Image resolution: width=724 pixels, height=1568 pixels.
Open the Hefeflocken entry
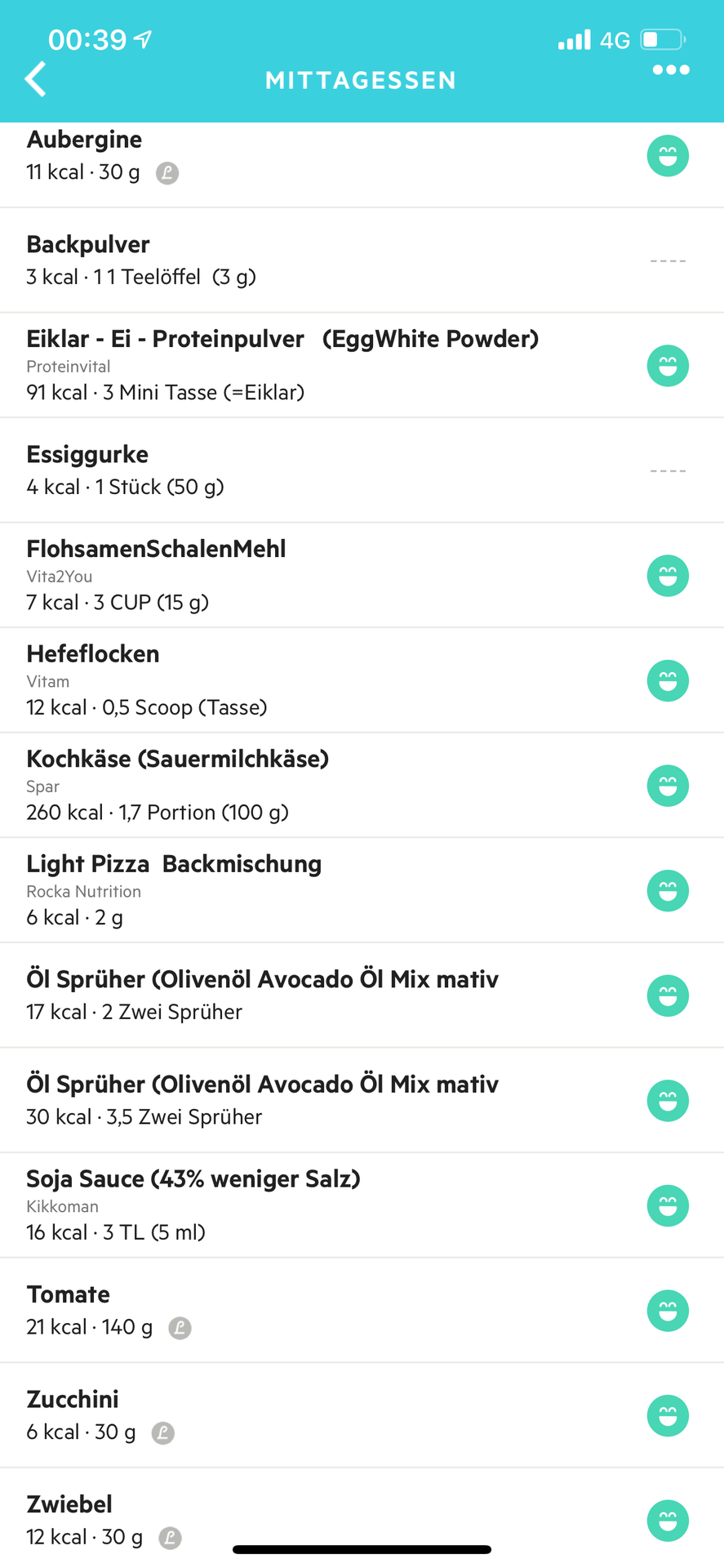(362, 680)
